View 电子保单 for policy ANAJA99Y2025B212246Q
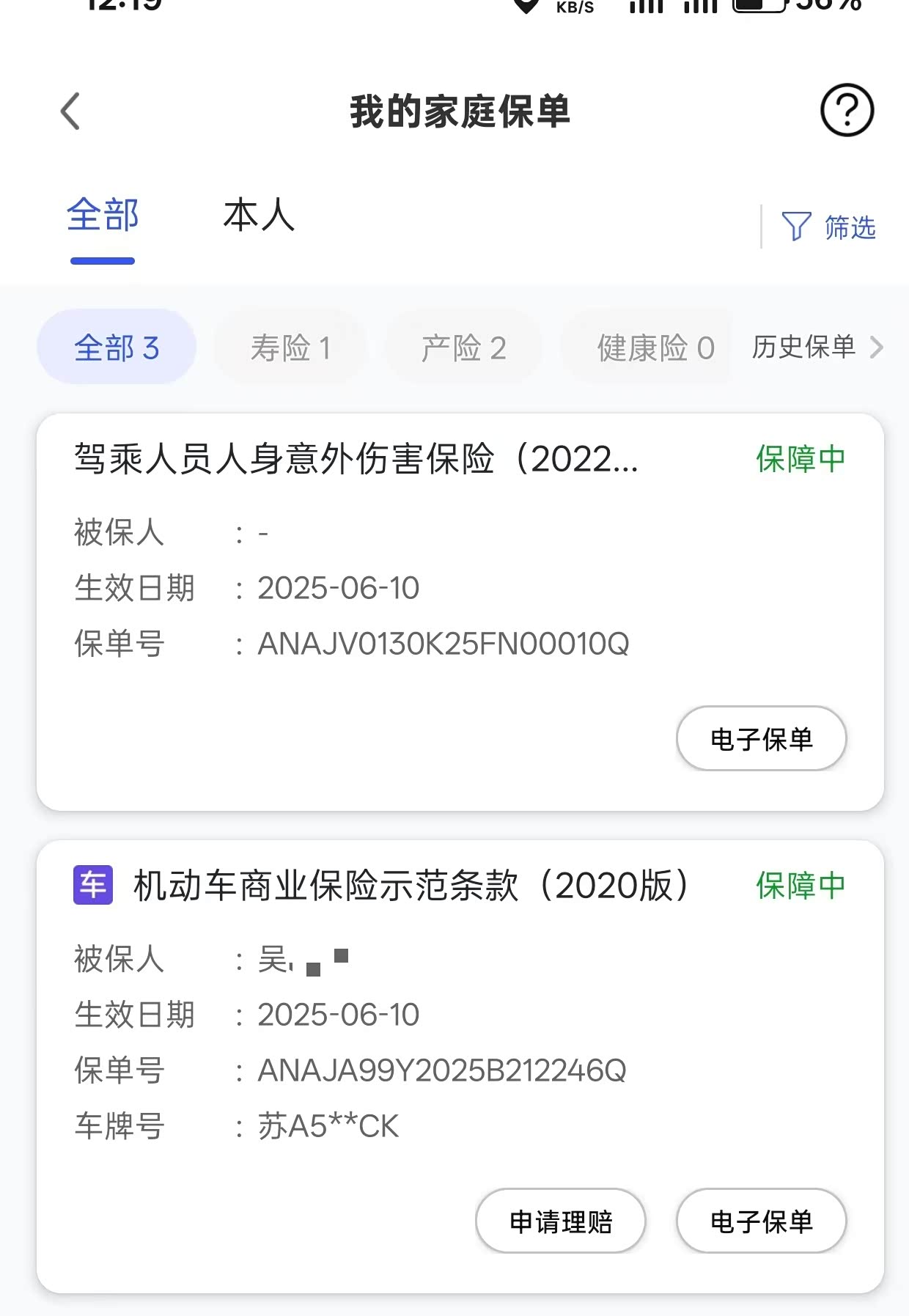The image size is (909, 1316). 761,1221
